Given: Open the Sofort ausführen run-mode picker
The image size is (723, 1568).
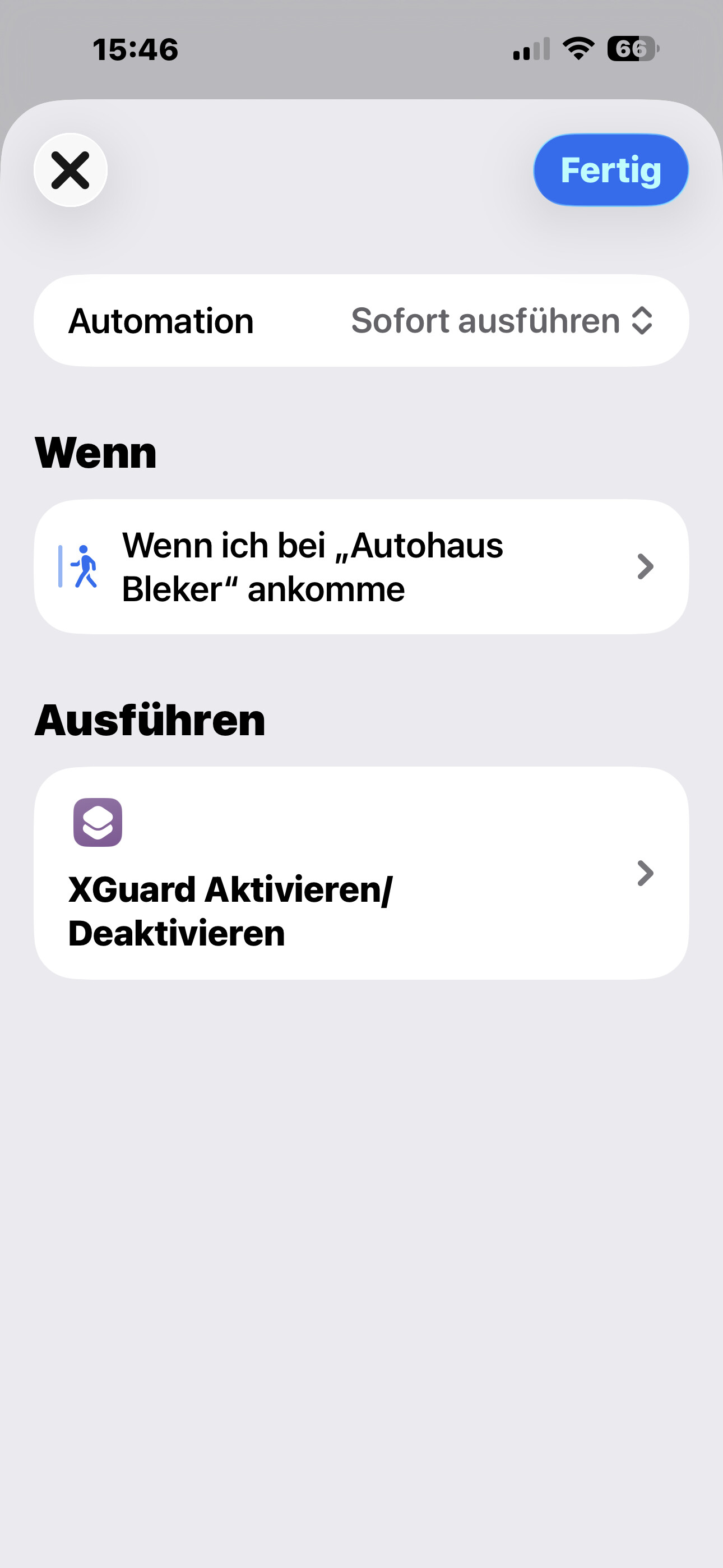Looking at the screenshot, I should coord(502,321).
